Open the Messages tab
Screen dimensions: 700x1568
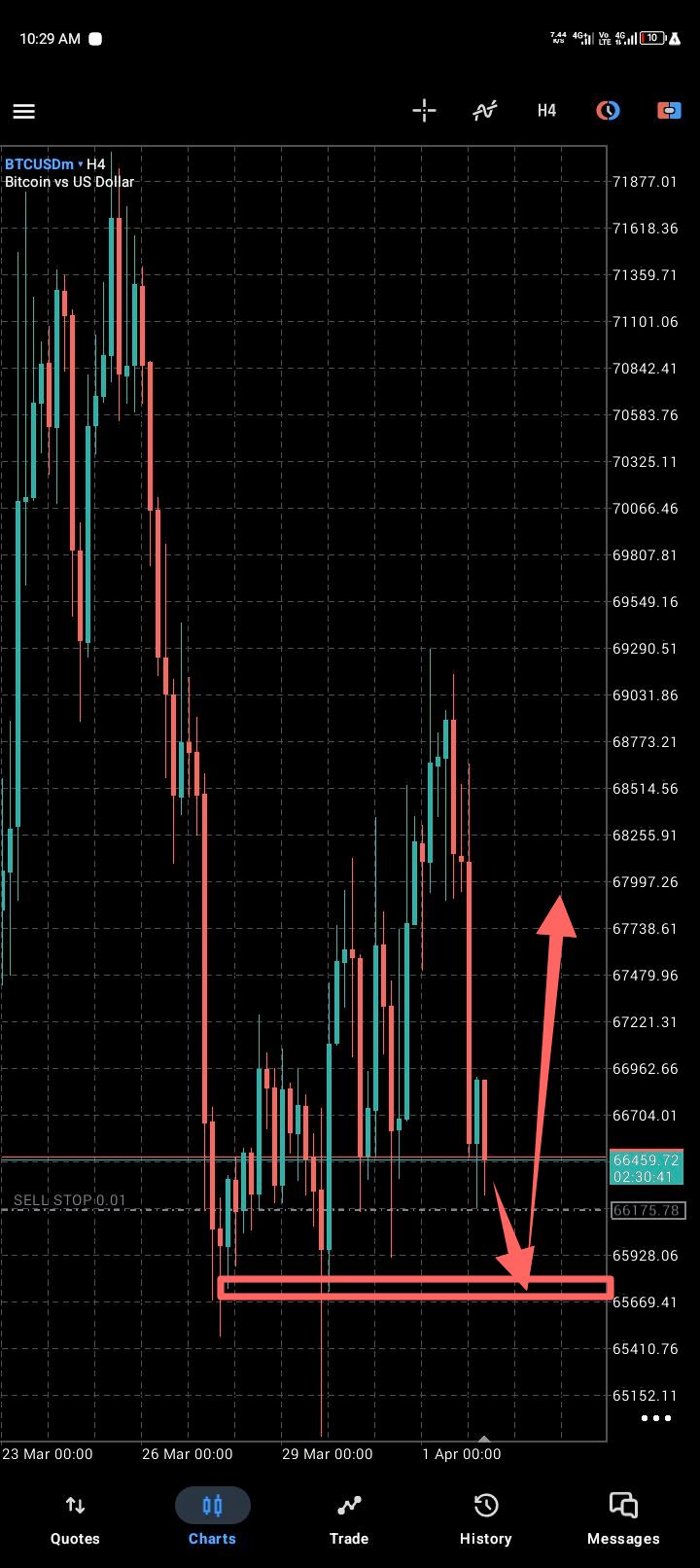(623, 1519)
